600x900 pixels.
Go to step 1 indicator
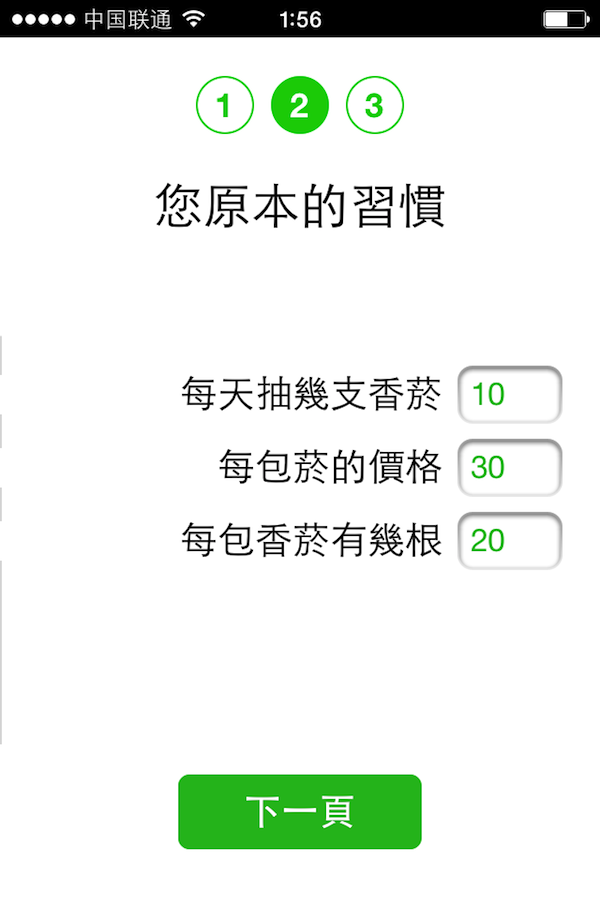[224, 105]
